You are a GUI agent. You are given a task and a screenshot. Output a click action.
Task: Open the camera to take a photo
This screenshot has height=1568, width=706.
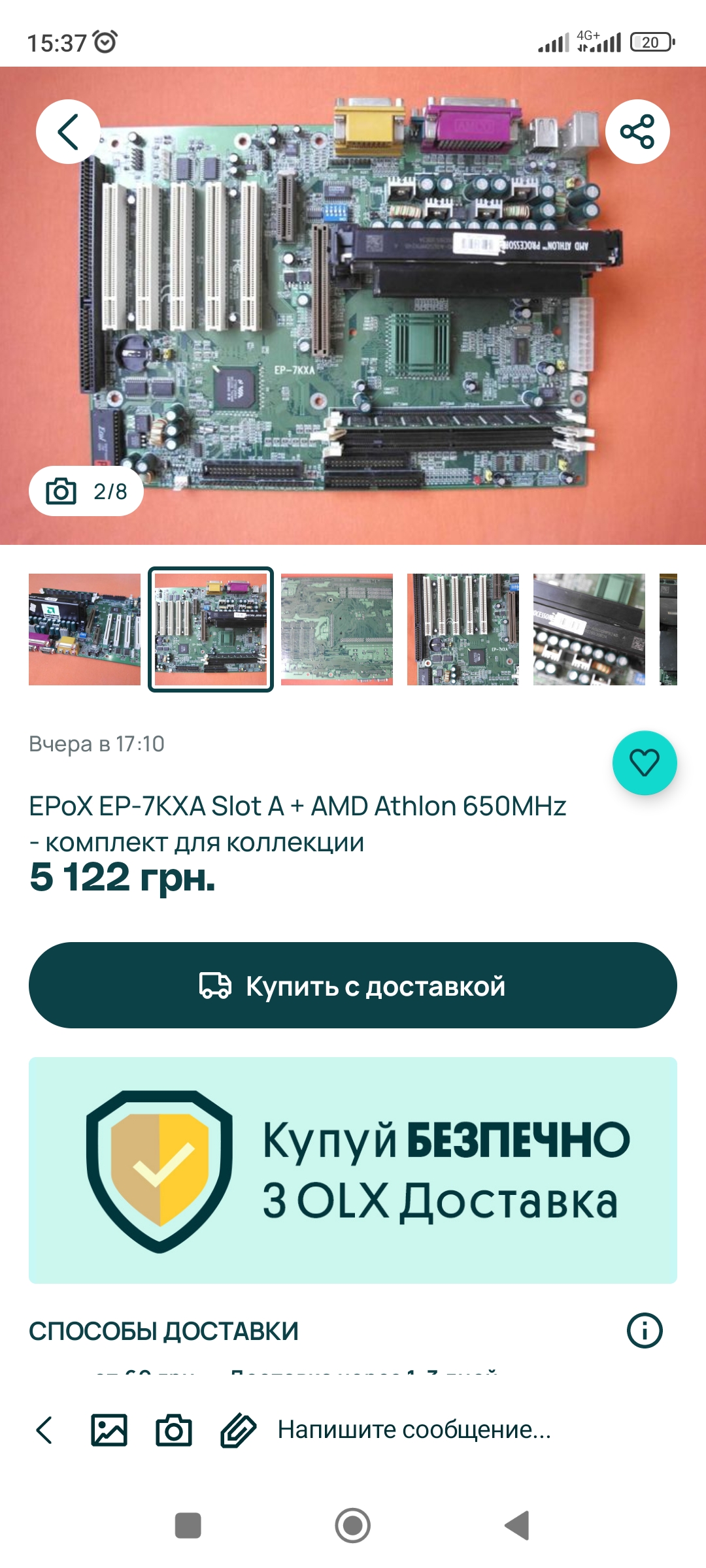174,1430
